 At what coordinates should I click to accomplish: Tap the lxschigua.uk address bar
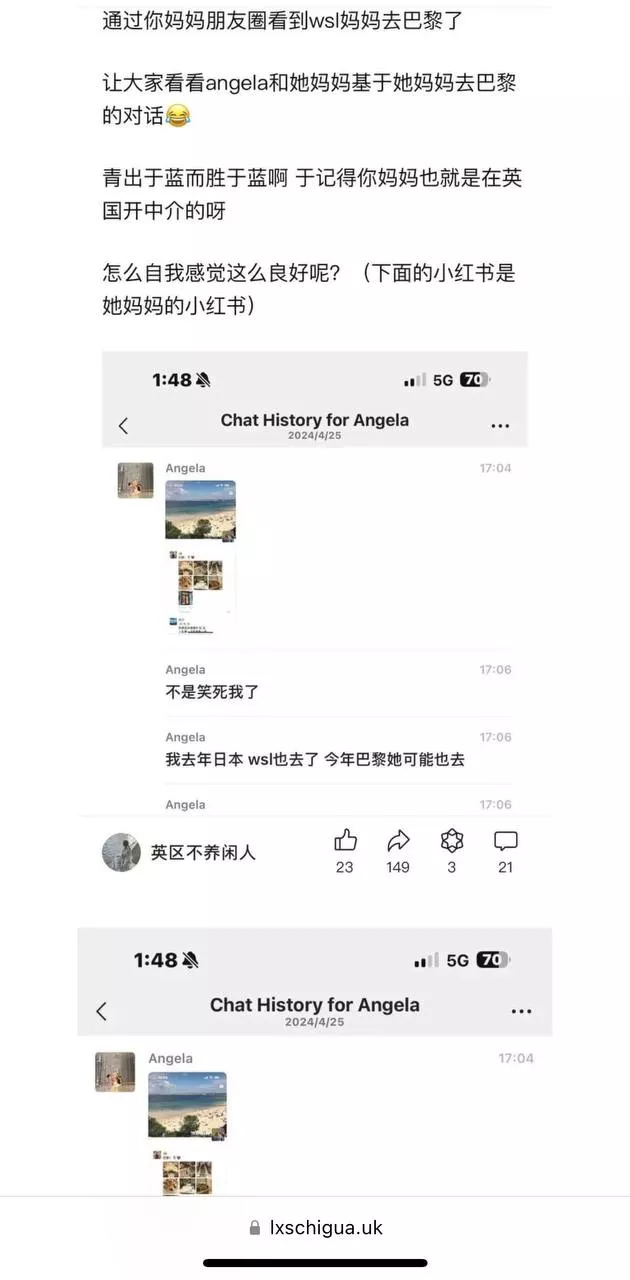tap(315, 1228)
